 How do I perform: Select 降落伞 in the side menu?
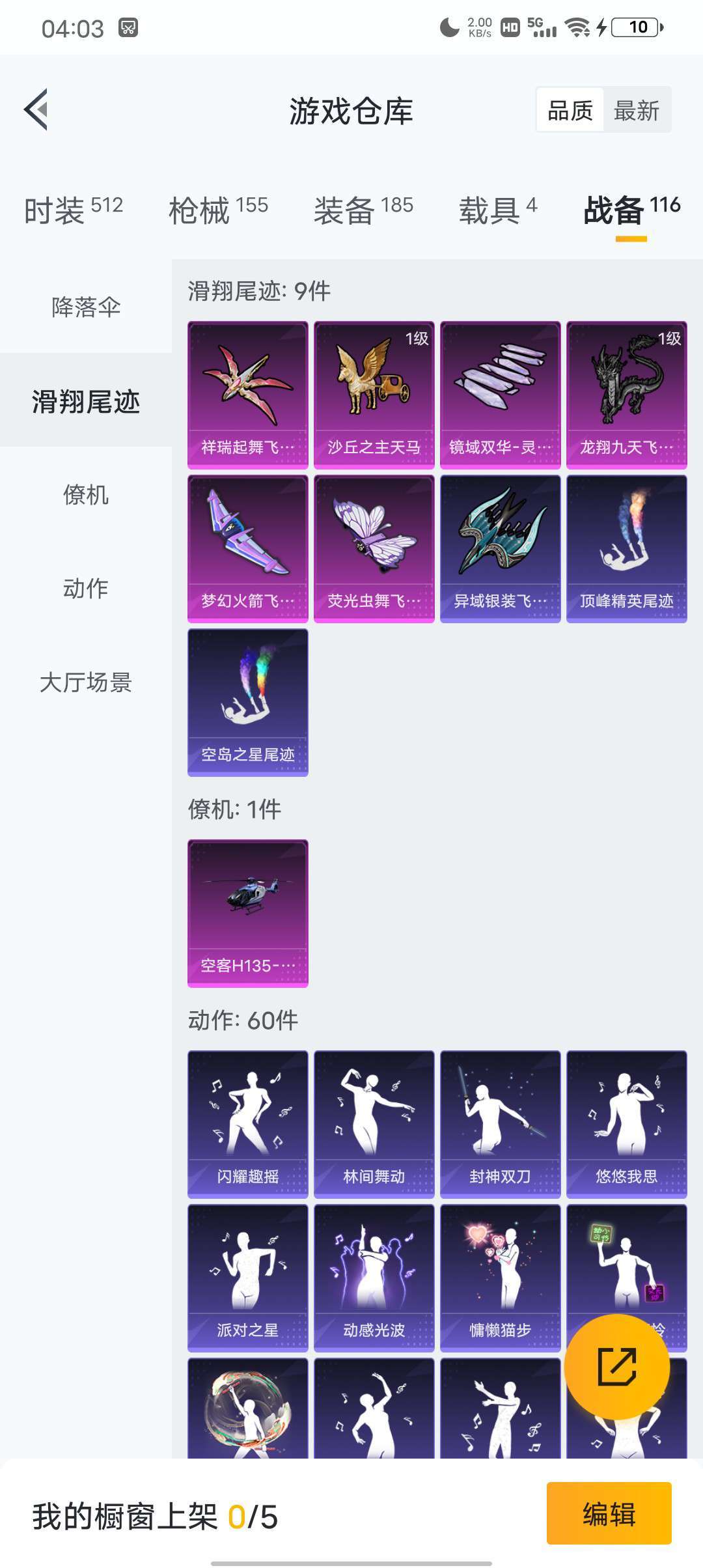pyautogui.click(x=86, y=307)
